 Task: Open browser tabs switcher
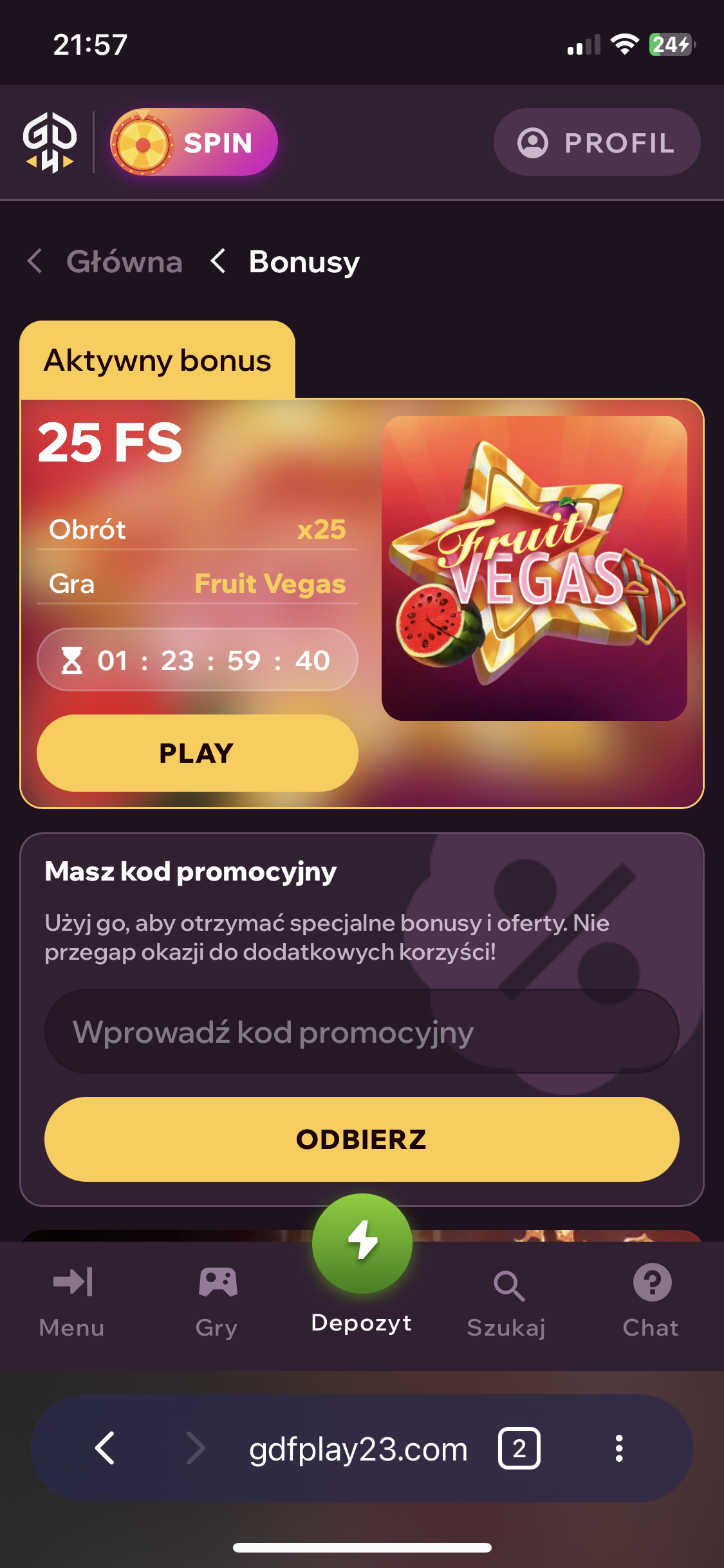519,1448
